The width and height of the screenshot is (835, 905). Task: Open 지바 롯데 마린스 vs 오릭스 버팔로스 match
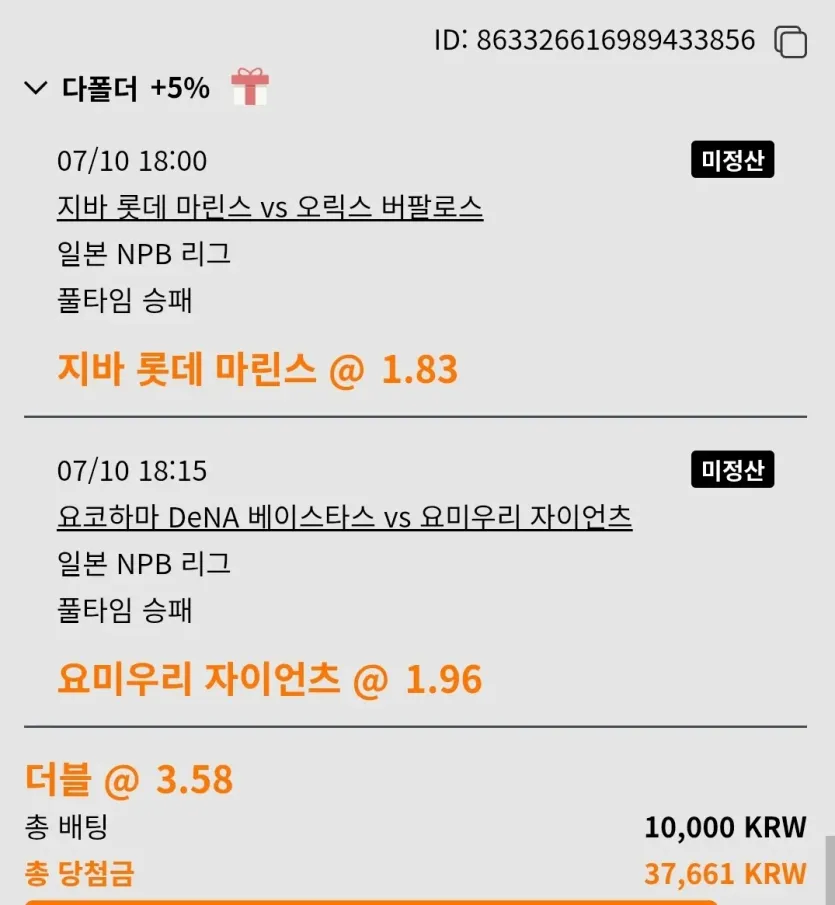[x=269, y=207]
